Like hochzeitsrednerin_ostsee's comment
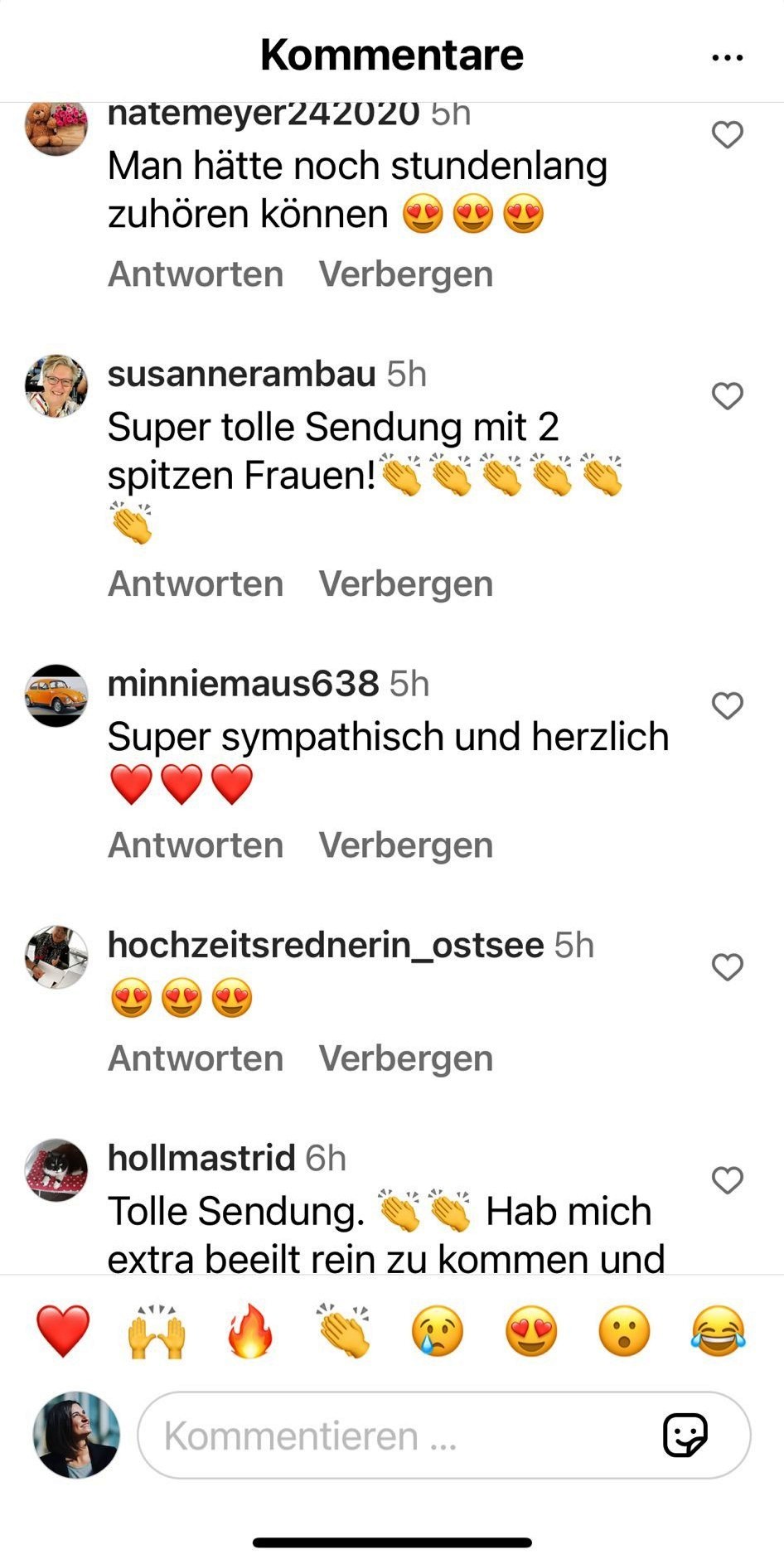The height and width of the screenshot is (1564, 784). point(727,967)
